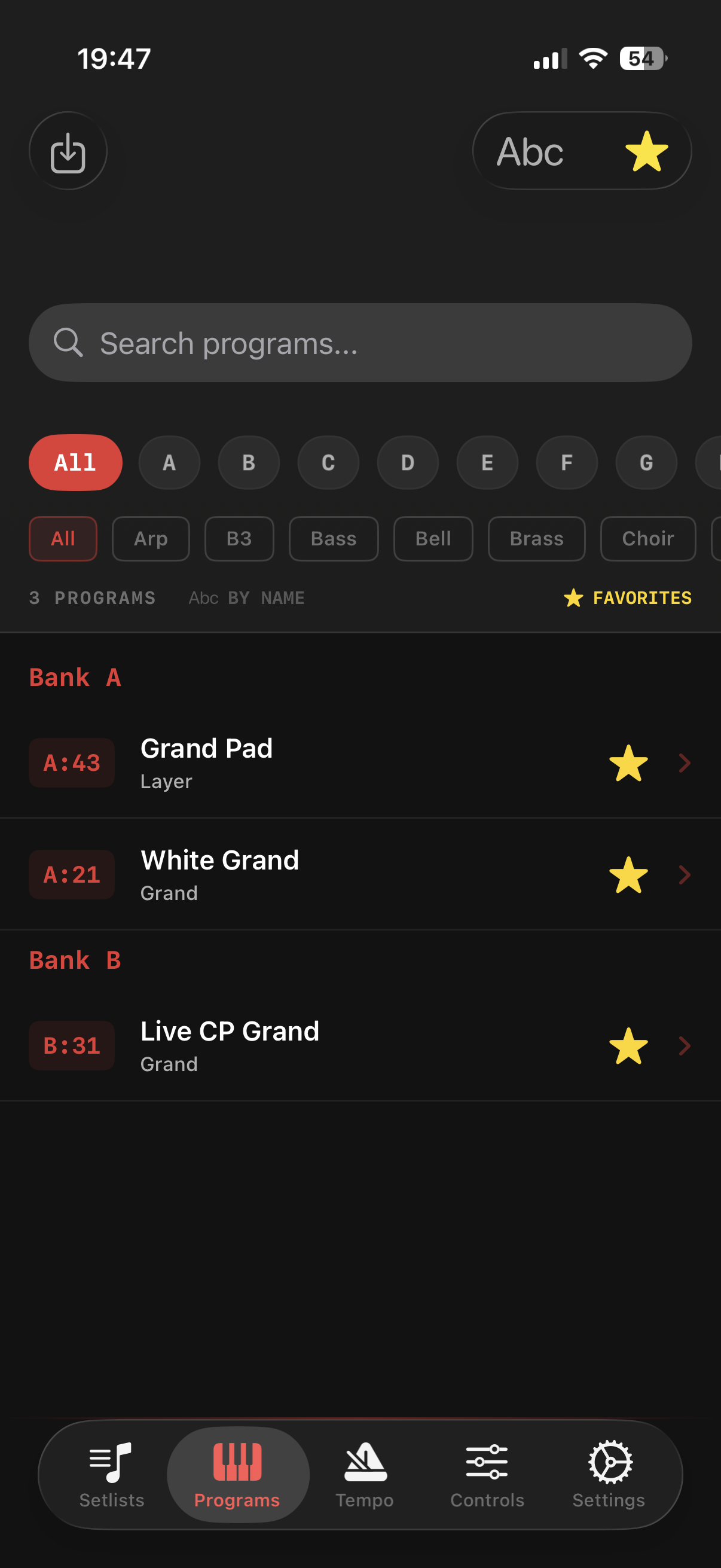Select the Bass category button

tap(334, 539)
